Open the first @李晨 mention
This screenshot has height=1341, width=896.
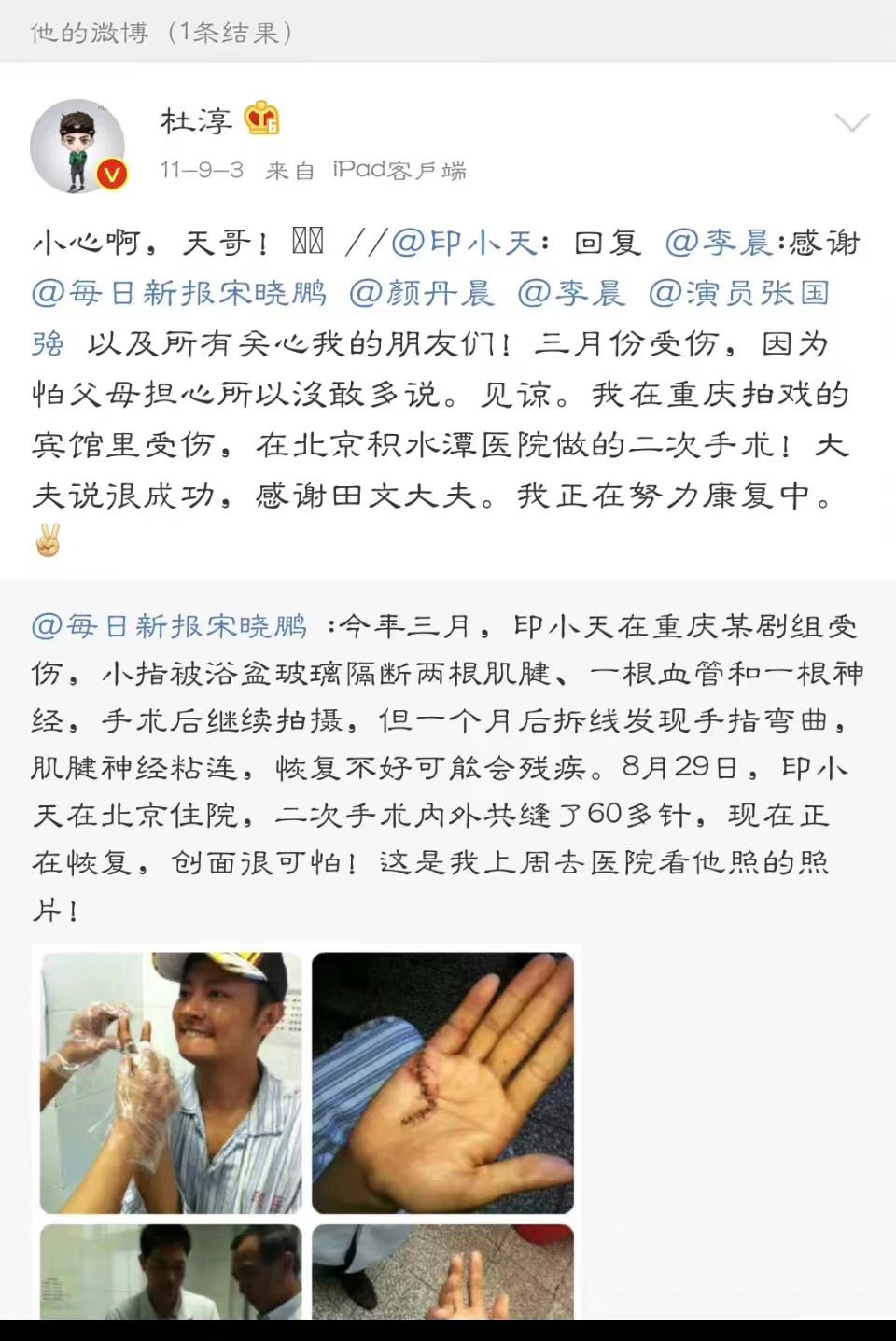[719, 243]
